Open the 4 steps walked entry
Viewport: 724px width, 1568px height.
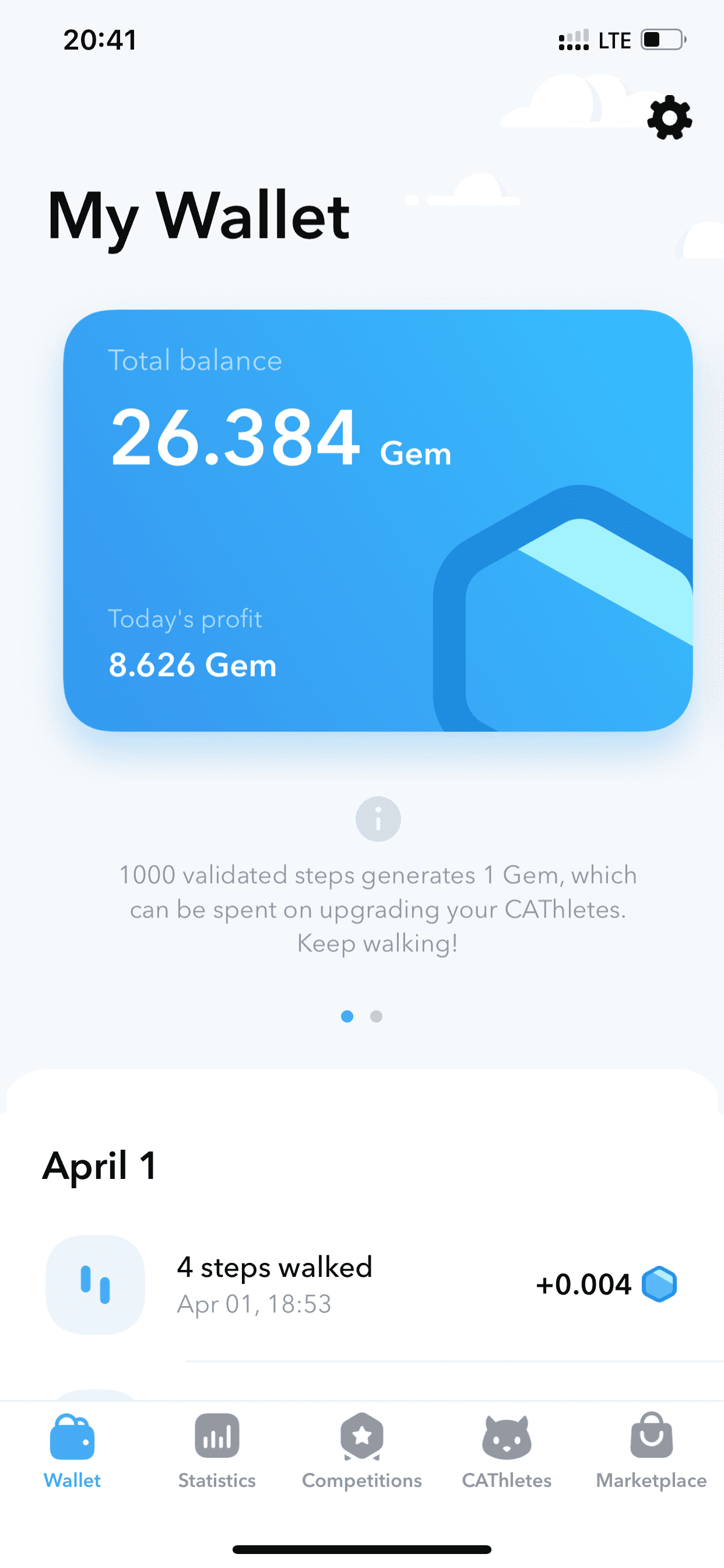(x=362, y=1284)
